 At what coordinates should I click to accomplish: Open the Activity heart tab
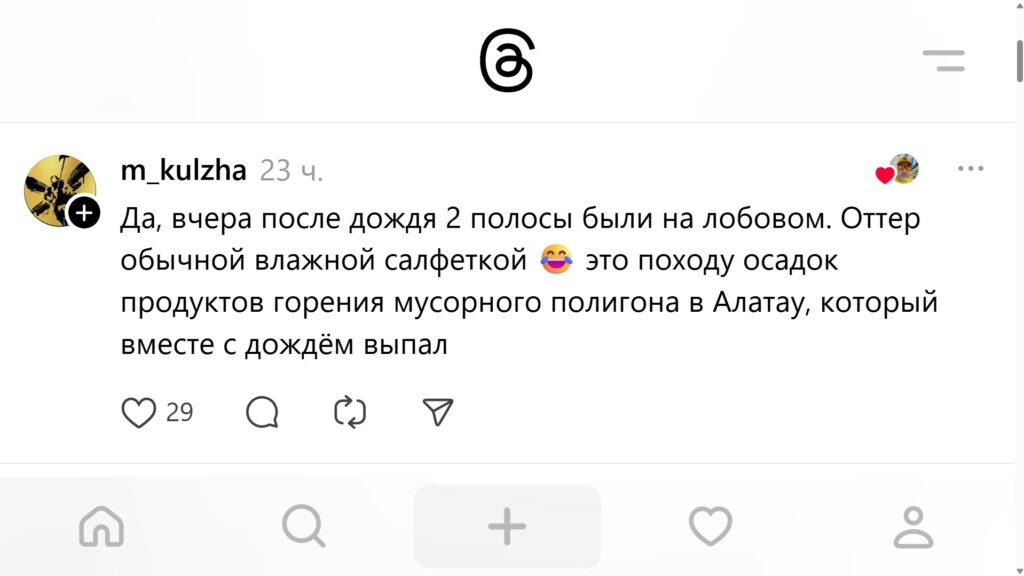coord(710,526)
